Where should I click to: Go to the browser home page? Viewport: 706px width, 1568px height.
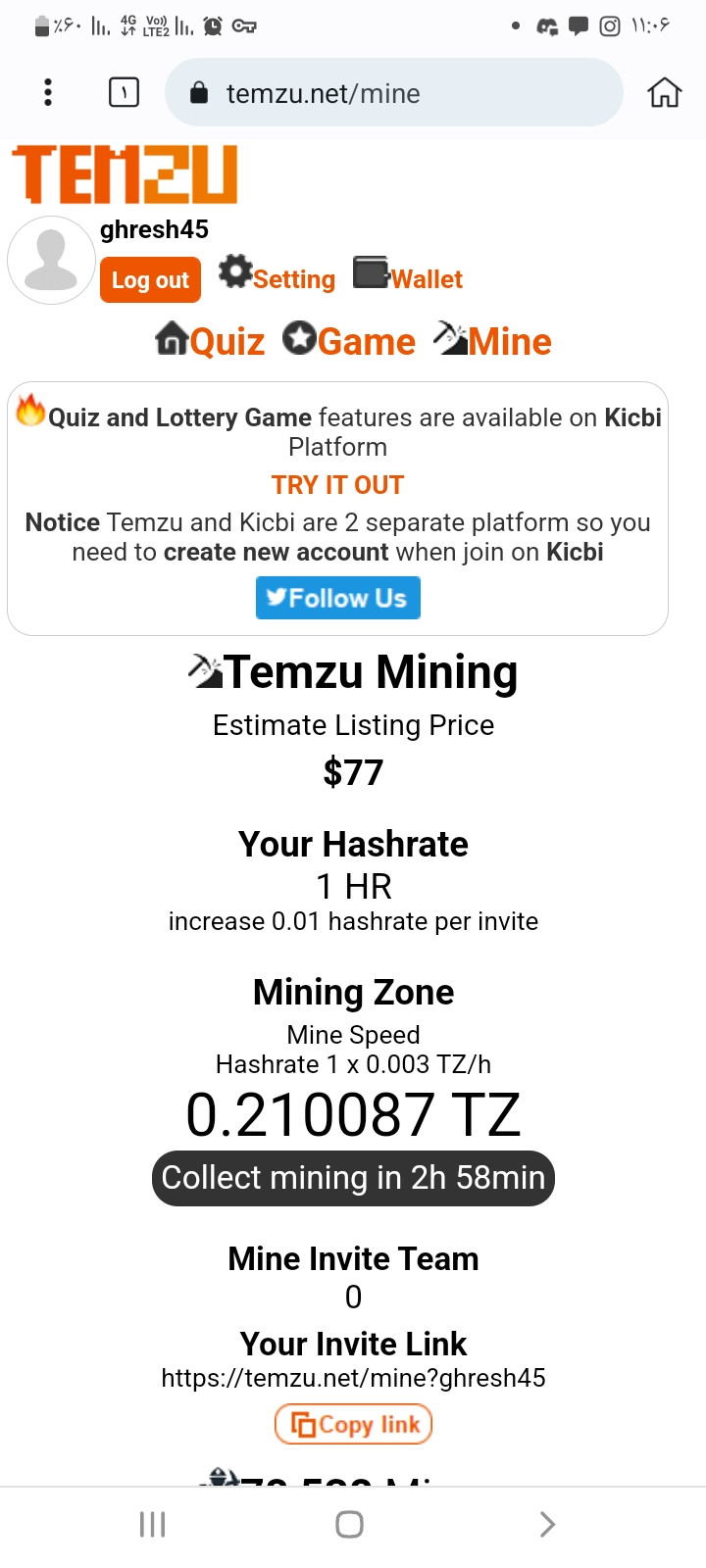click(x=664, y=93)
